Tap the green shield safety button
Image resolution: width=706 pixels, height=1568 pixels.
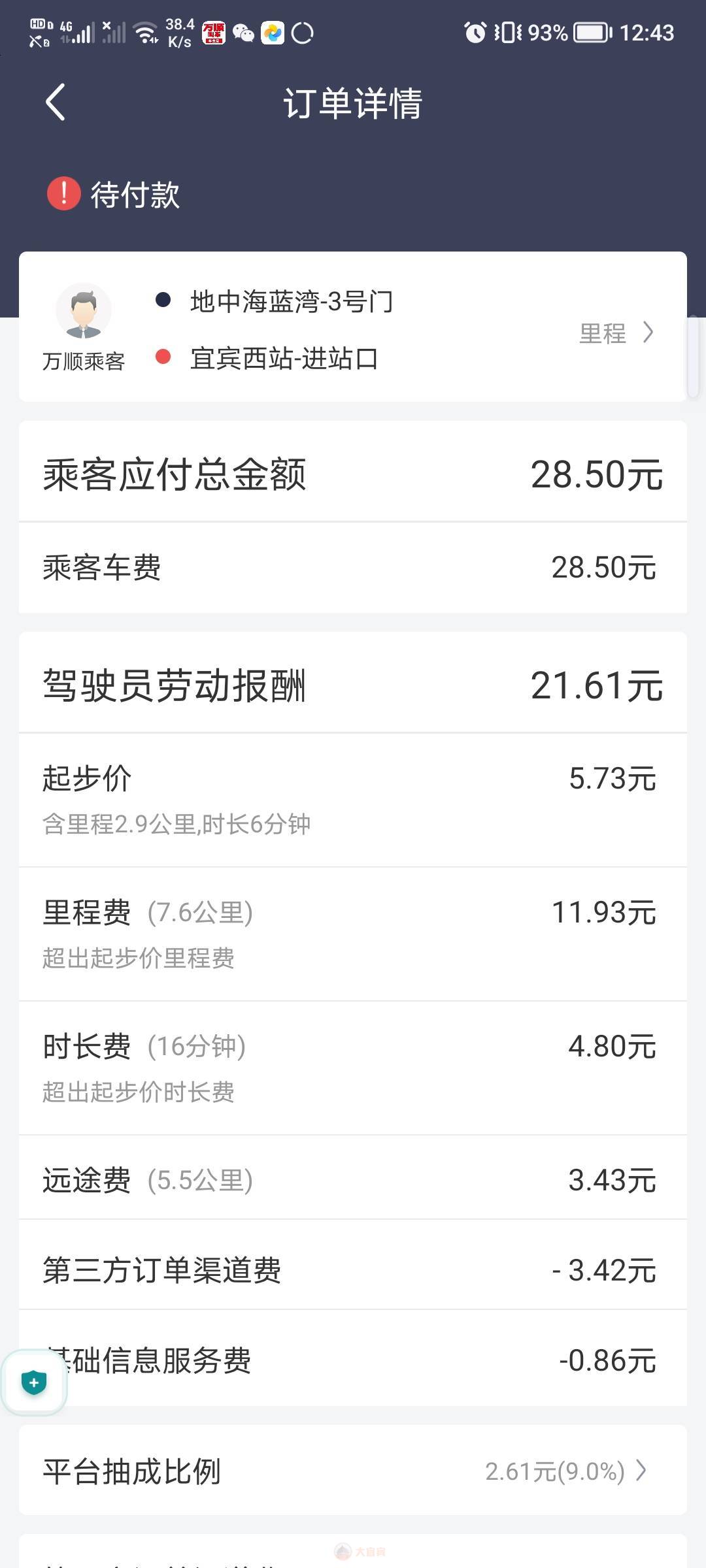(34, 1382)
